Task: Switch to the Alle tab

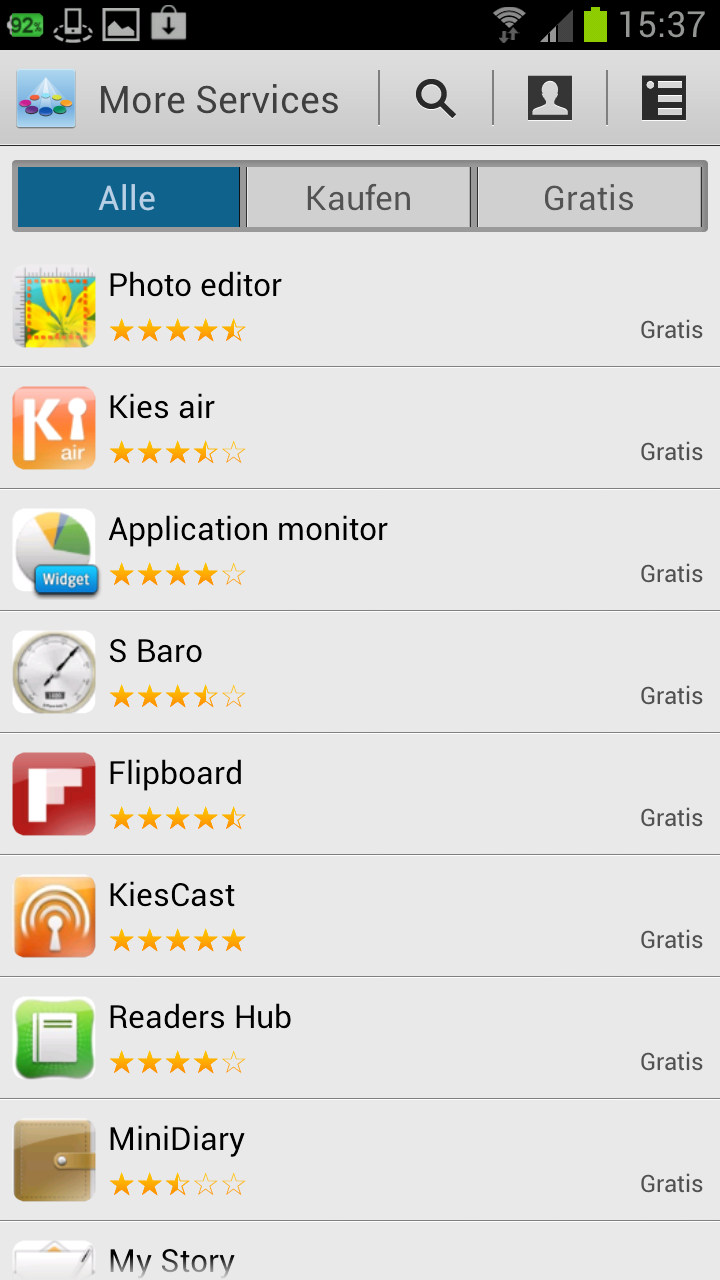Action: point(128,198)
